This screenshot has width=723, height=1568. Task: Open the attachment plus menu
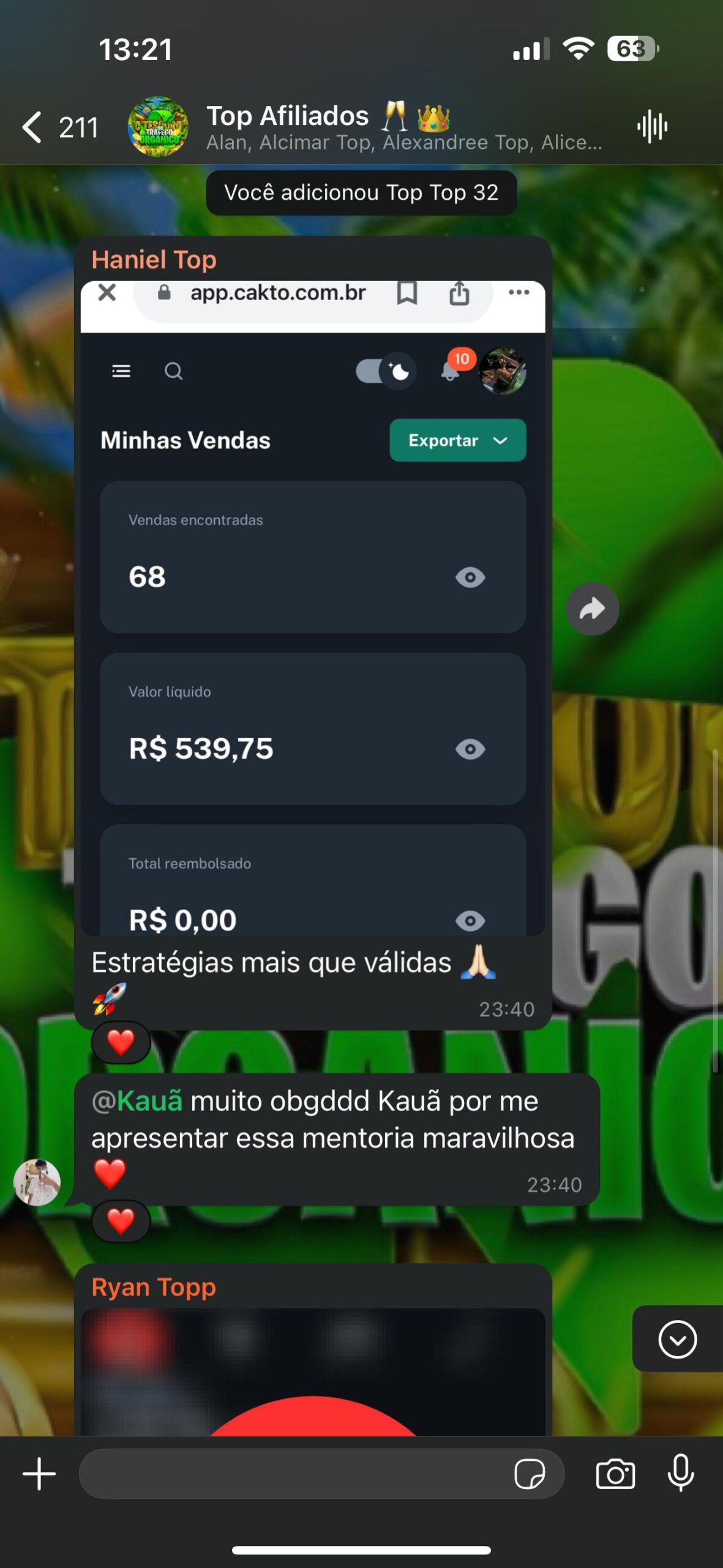pos(39,1473)
